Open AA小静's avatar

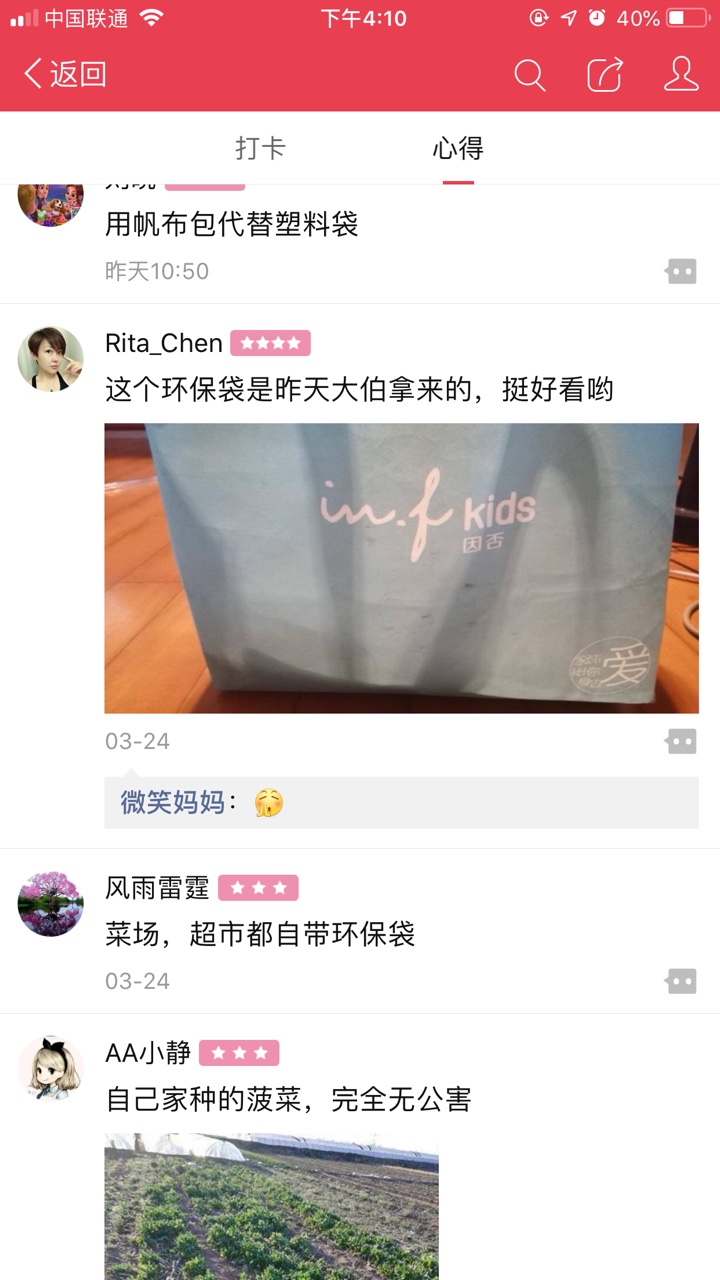pos(51,1068)
